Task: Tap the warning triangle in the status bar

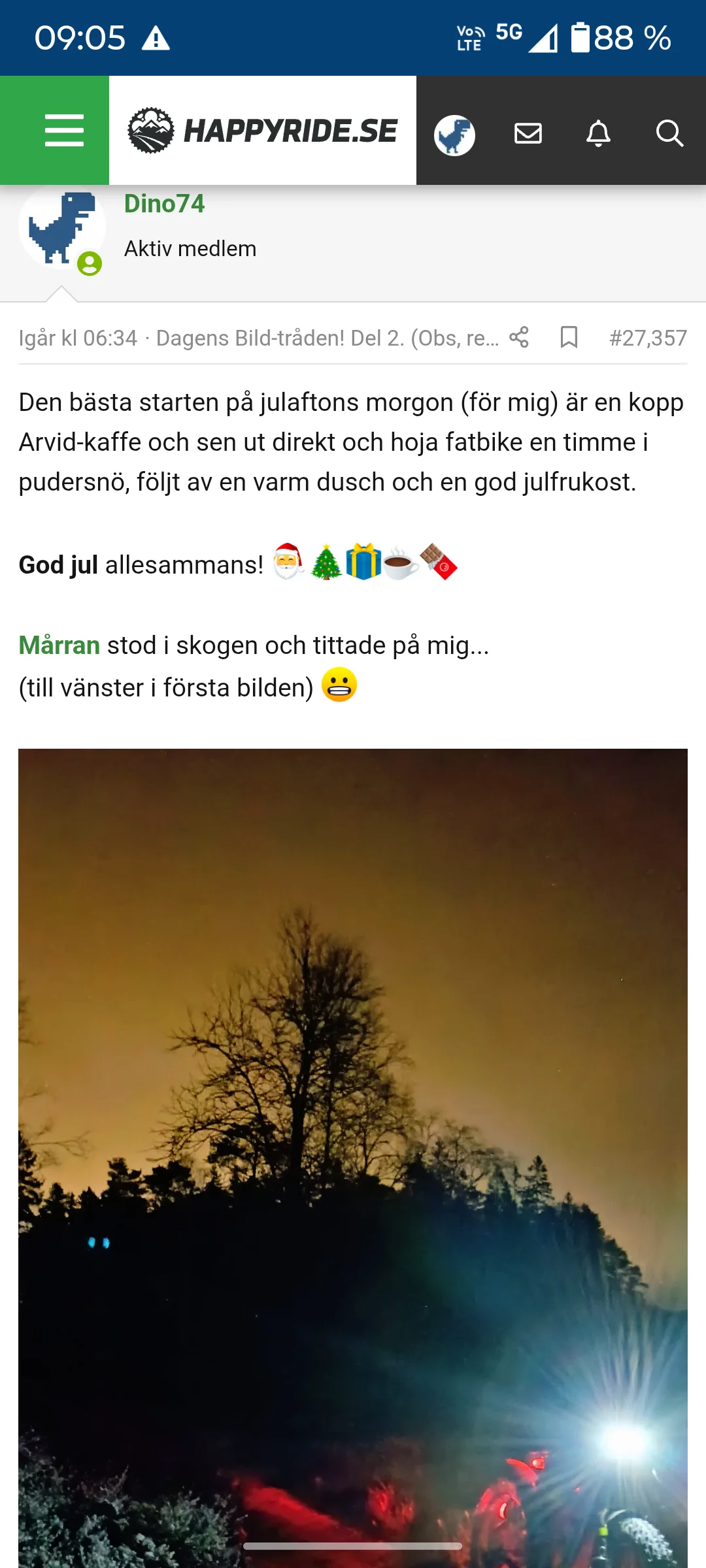Action: (156, 38)
